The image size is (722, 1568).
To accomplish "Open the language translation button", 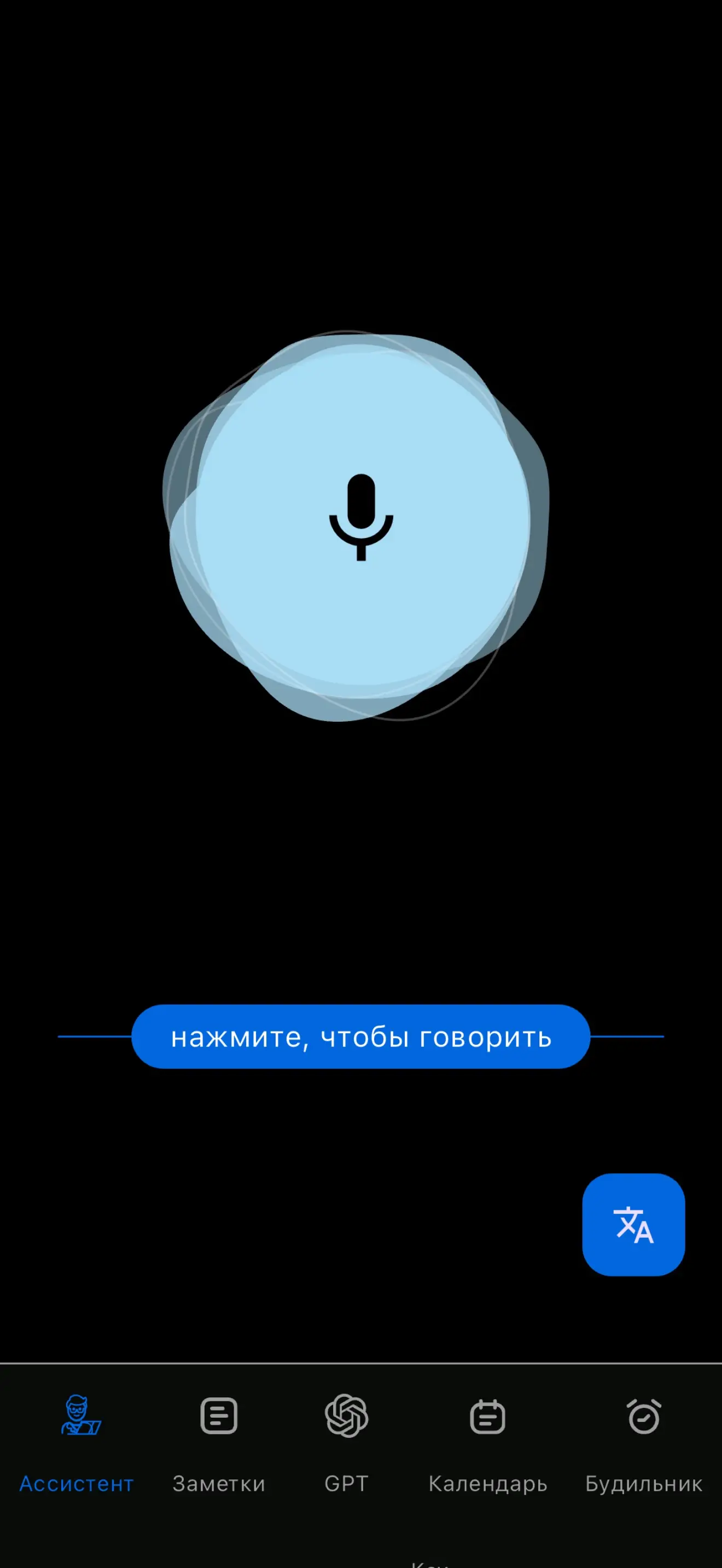I will click(633, 1225).
